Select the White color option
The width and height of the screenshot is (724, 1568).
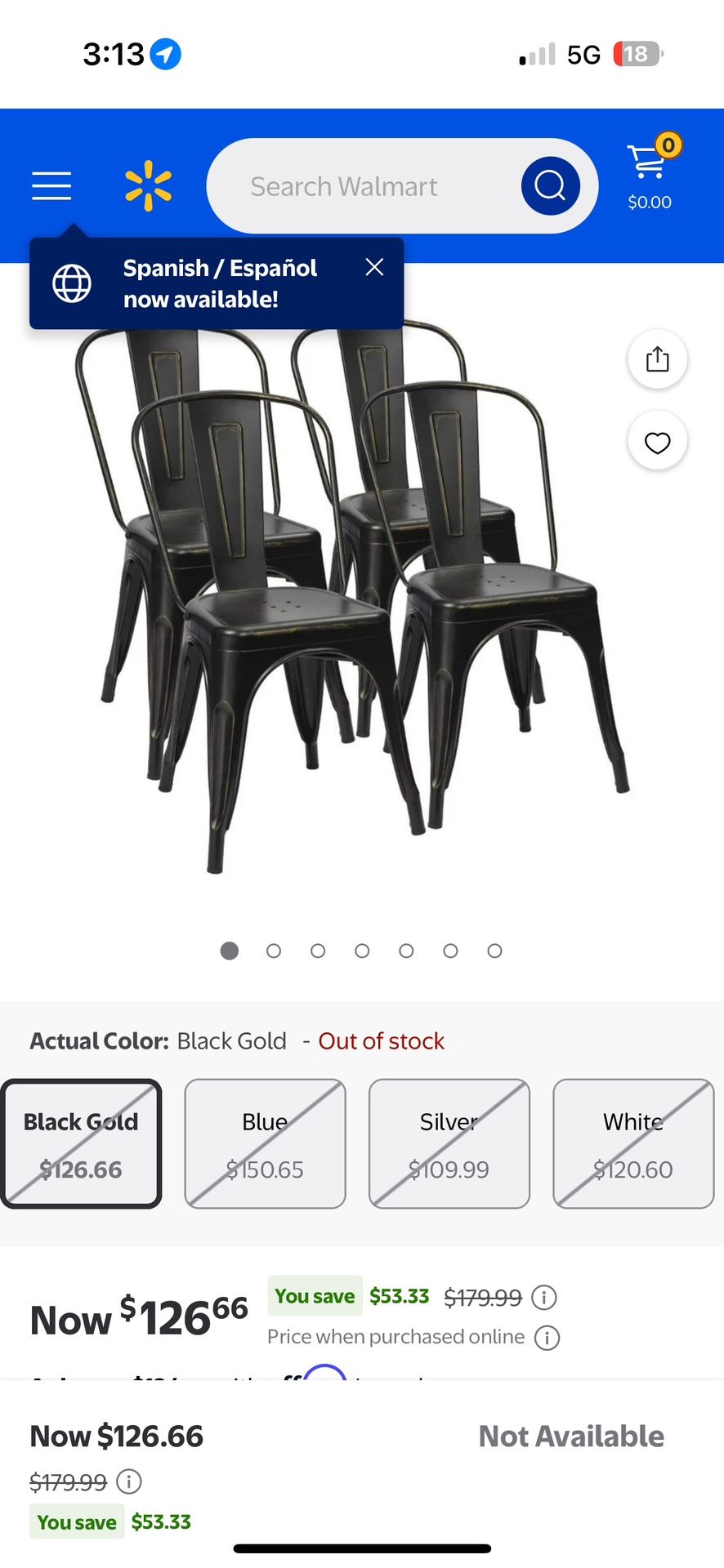click(633, 1143)
